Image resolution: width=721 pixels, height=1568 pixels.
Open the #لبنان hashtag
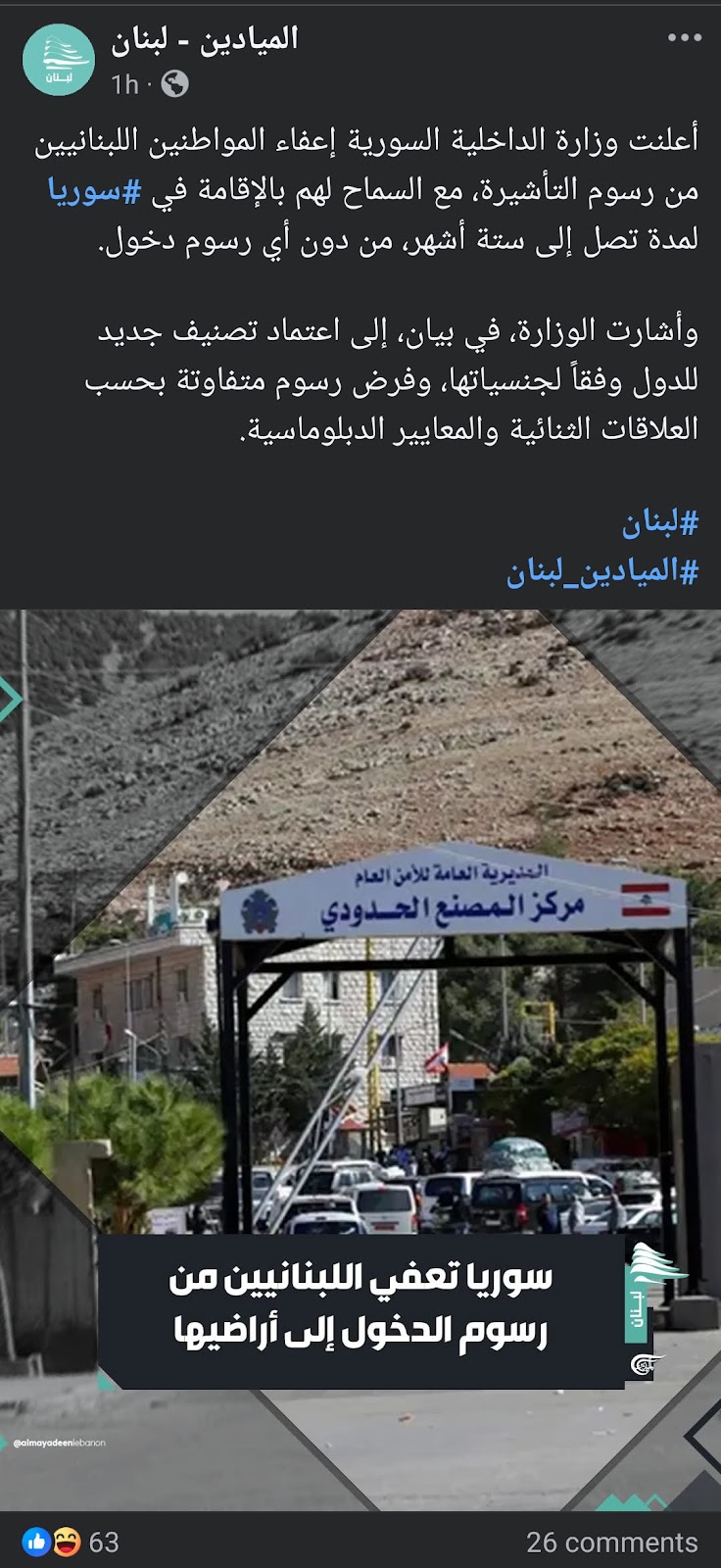coord(659,523)
